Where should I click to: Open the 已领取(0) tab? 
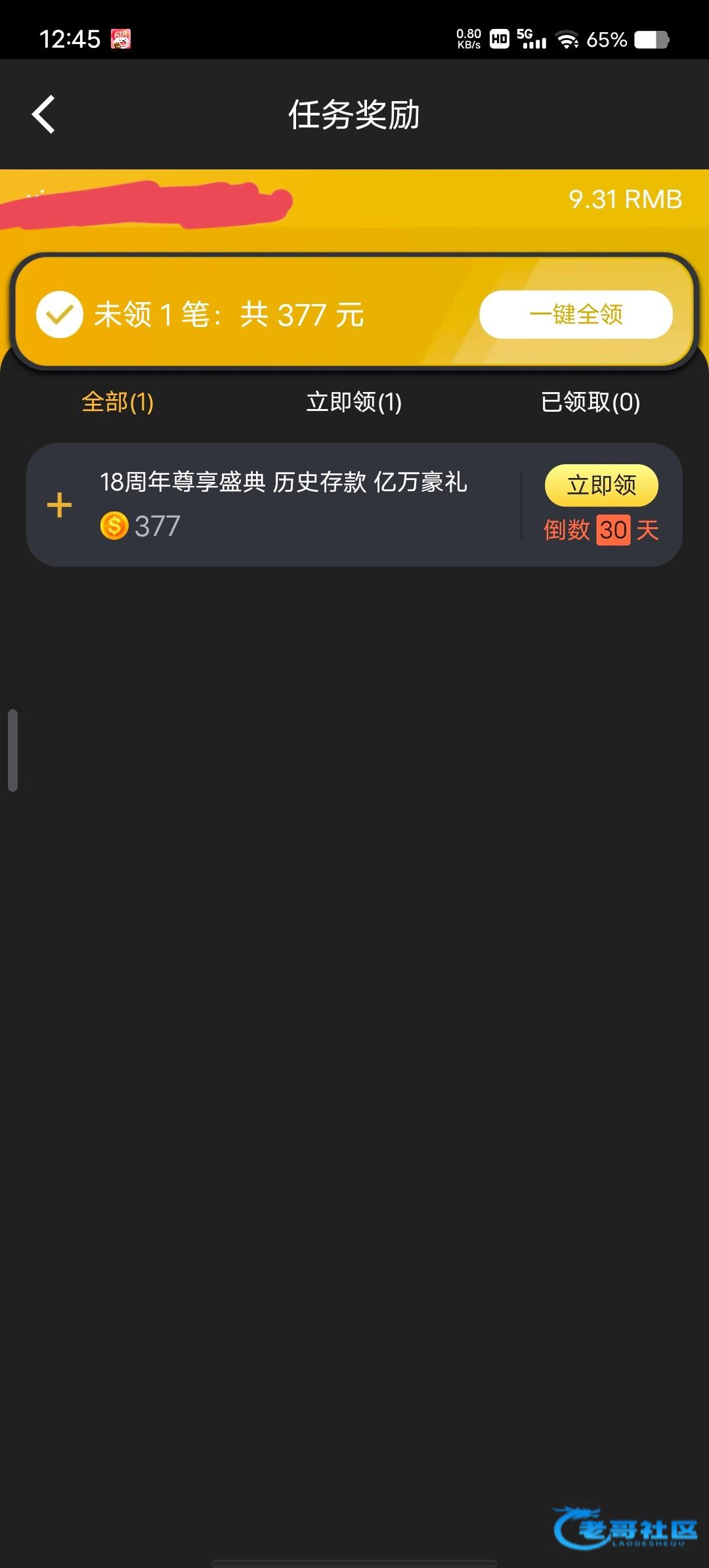click(x=590, y=402)
